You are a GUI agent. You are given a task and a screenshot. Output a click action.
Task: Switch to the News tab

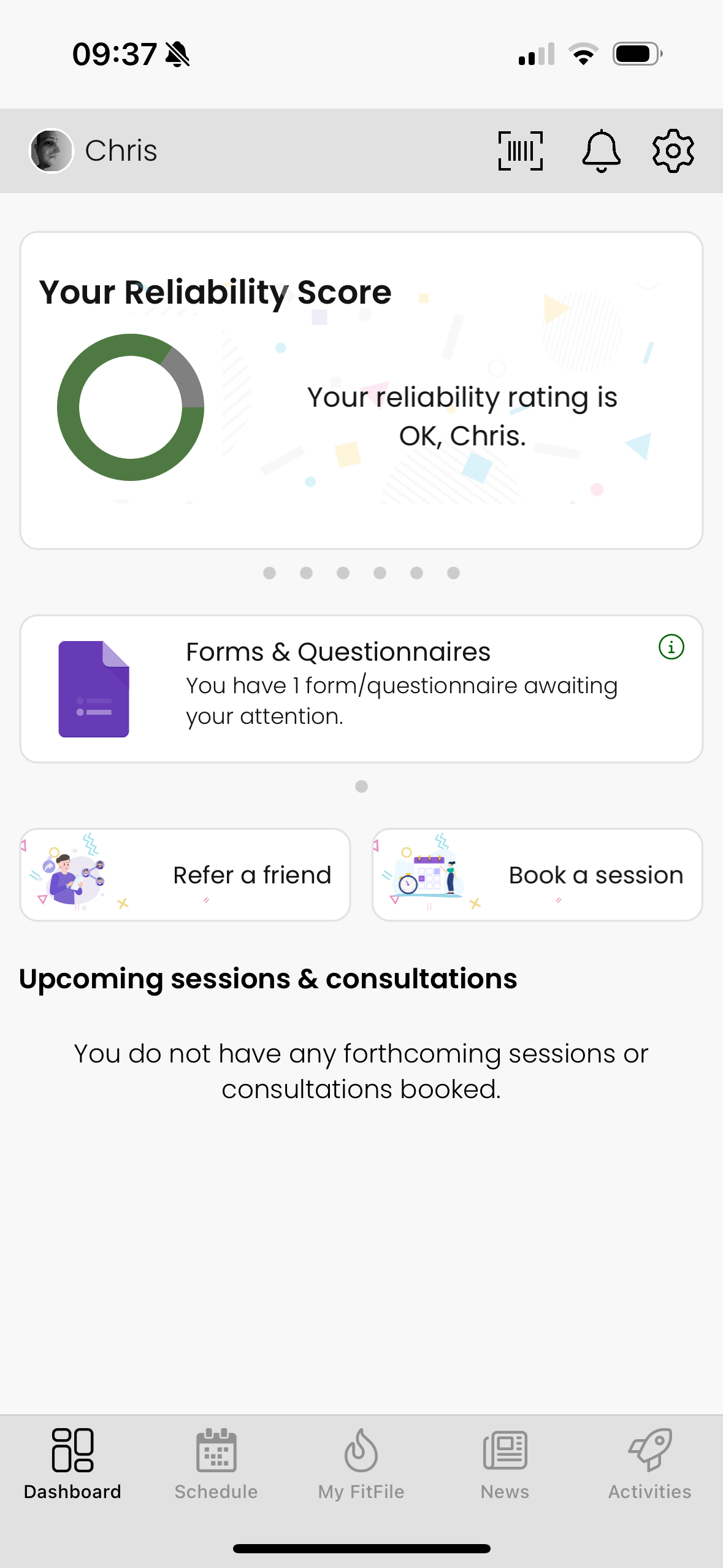tap(505, 1462)
